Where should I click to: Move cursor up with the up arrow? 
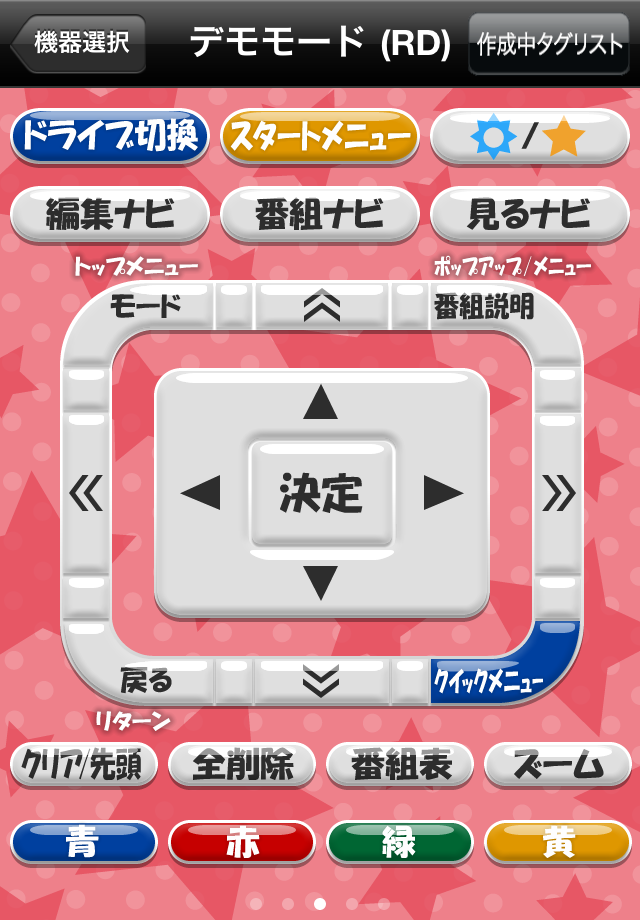pyautogui.click(x=321, y=404)
